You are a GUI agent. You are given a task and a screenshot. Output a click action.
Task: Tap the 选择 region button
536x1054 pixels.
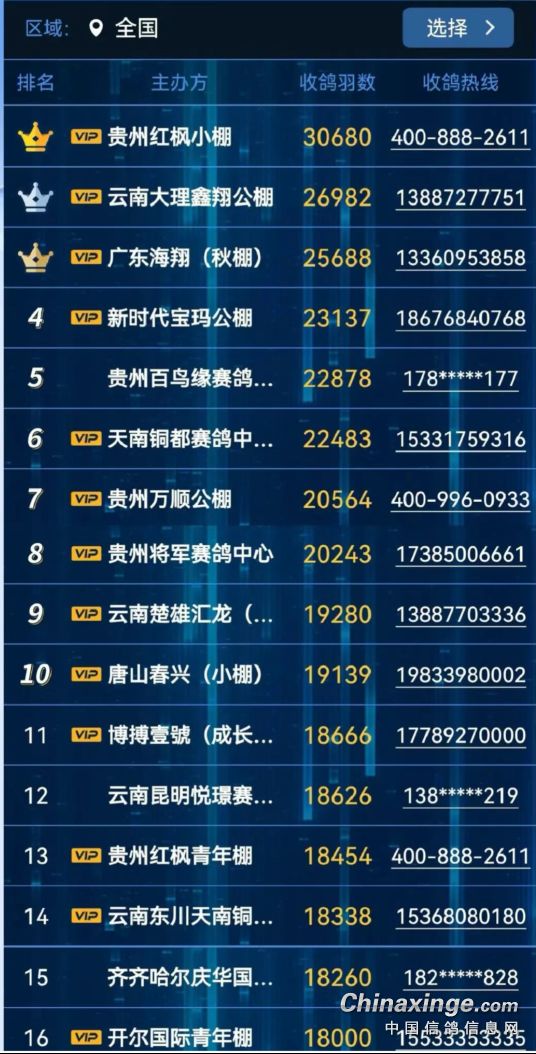point(458,28)
